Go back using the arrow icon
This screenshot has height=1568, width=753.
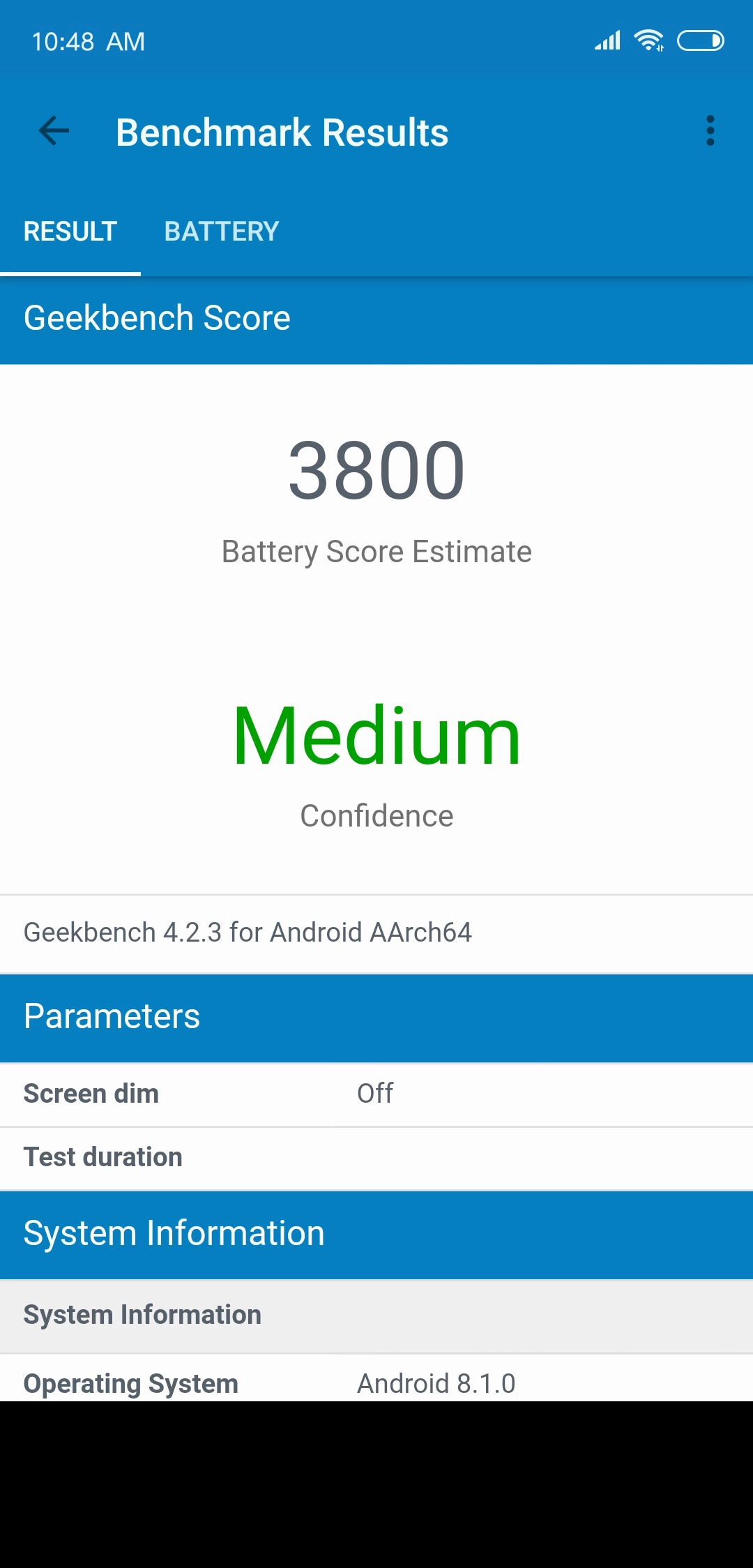[54, 131]
